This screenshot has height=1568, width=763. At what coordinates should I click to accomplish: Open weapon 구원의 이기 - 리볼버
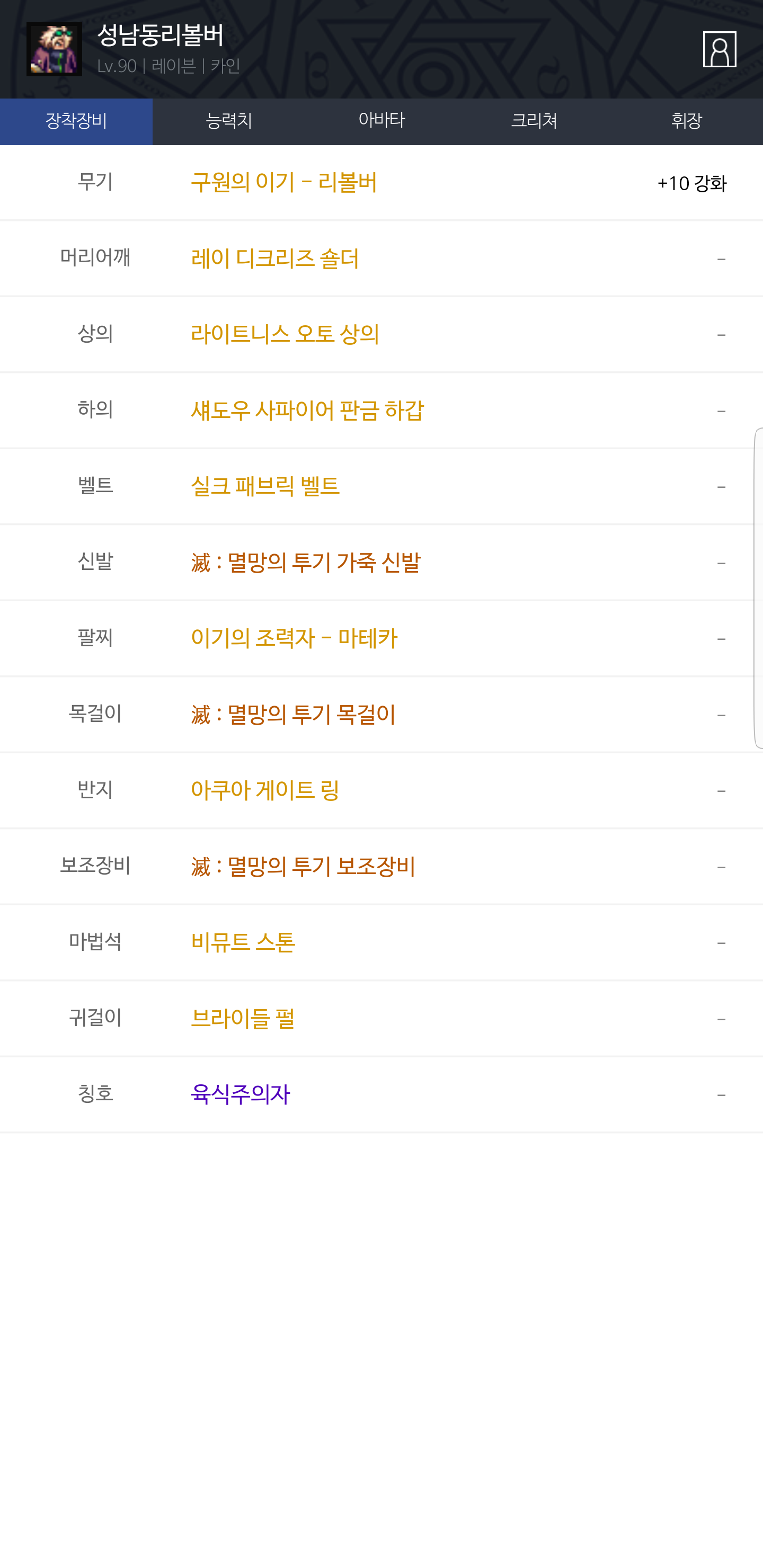click(284, 183)
